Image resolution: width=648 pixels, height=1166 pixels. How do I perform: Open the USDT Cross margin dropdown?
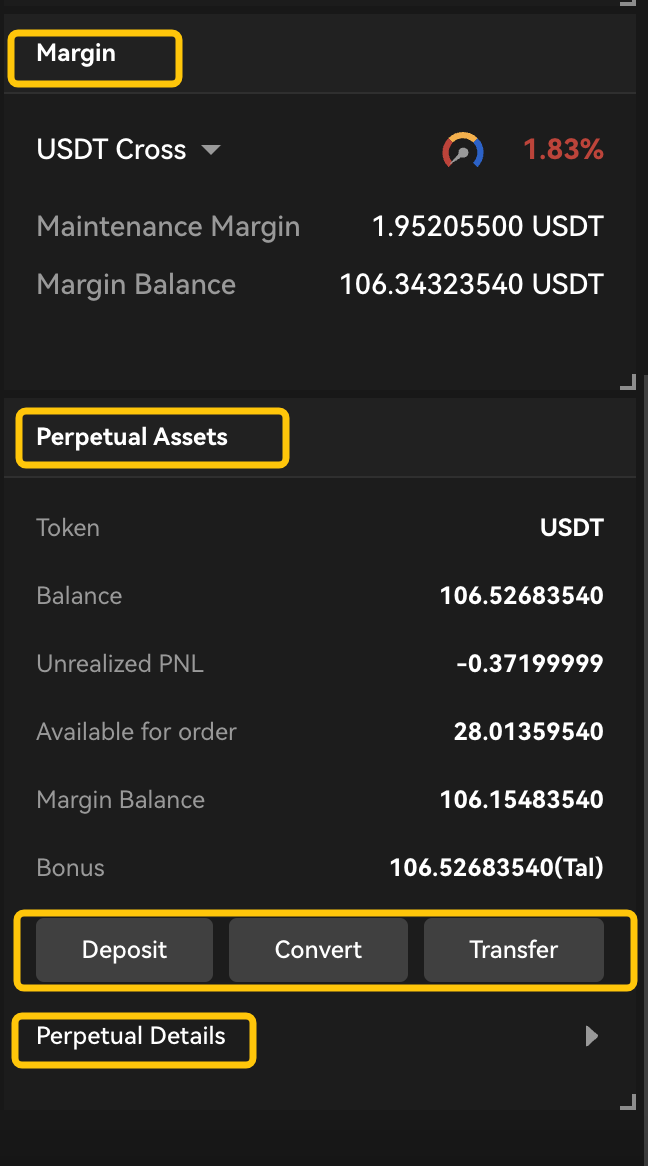pos(129,149)
